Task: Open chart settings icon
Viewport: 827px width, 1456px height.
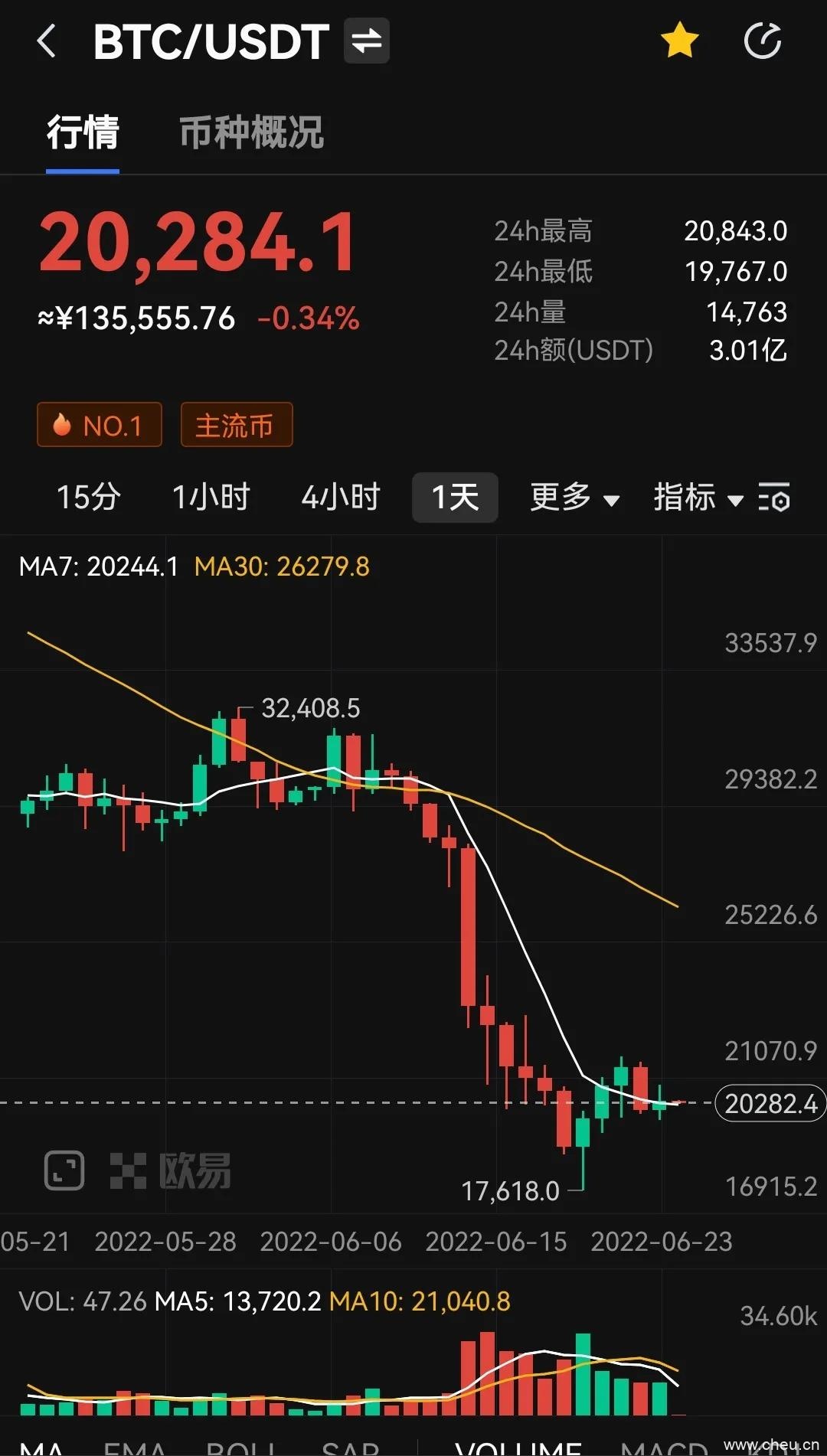Action: coord(774,498)
